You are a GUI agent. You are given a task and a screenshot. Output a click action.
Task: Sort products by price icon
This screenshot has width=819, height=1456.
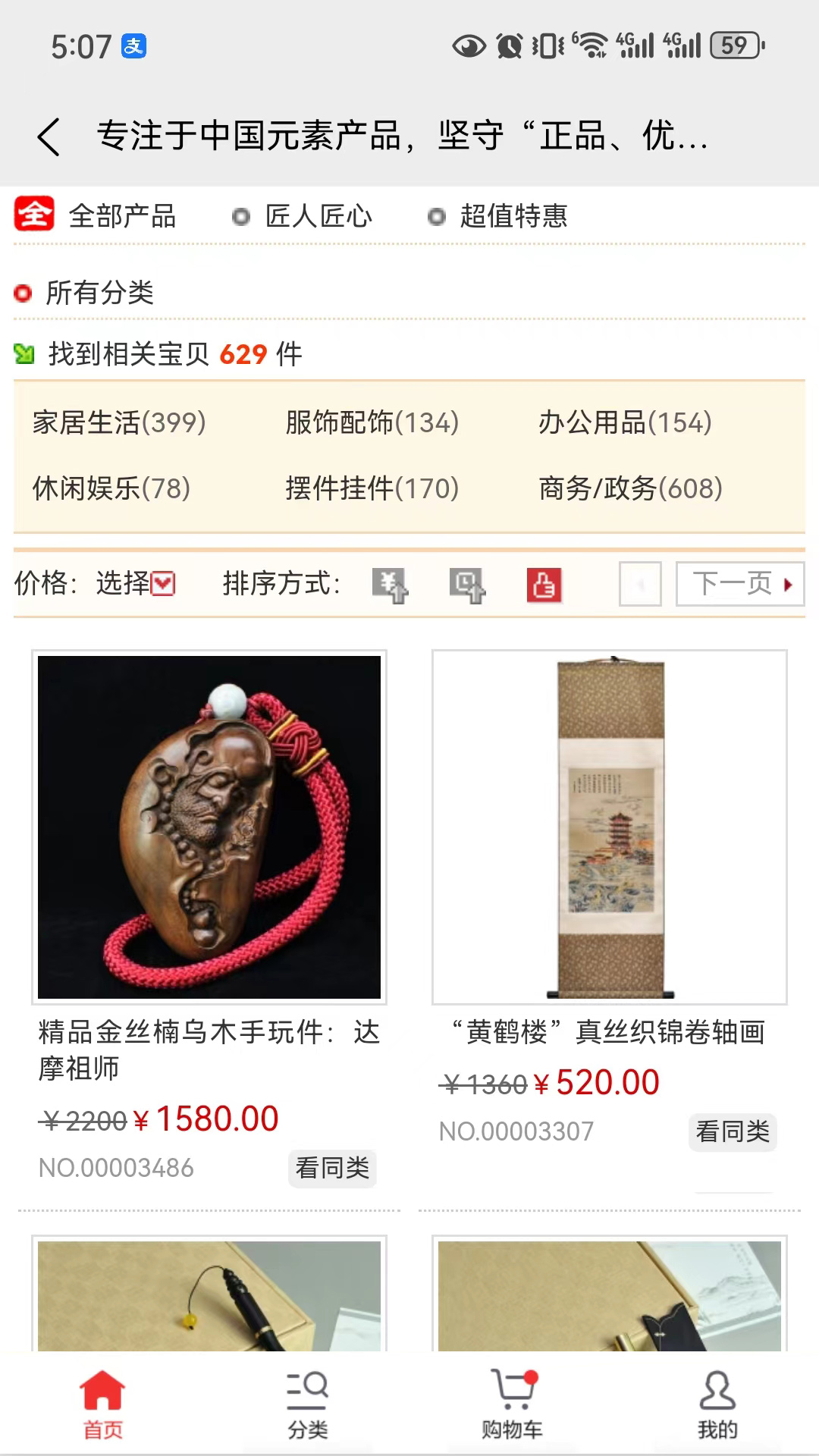(390, 585)
